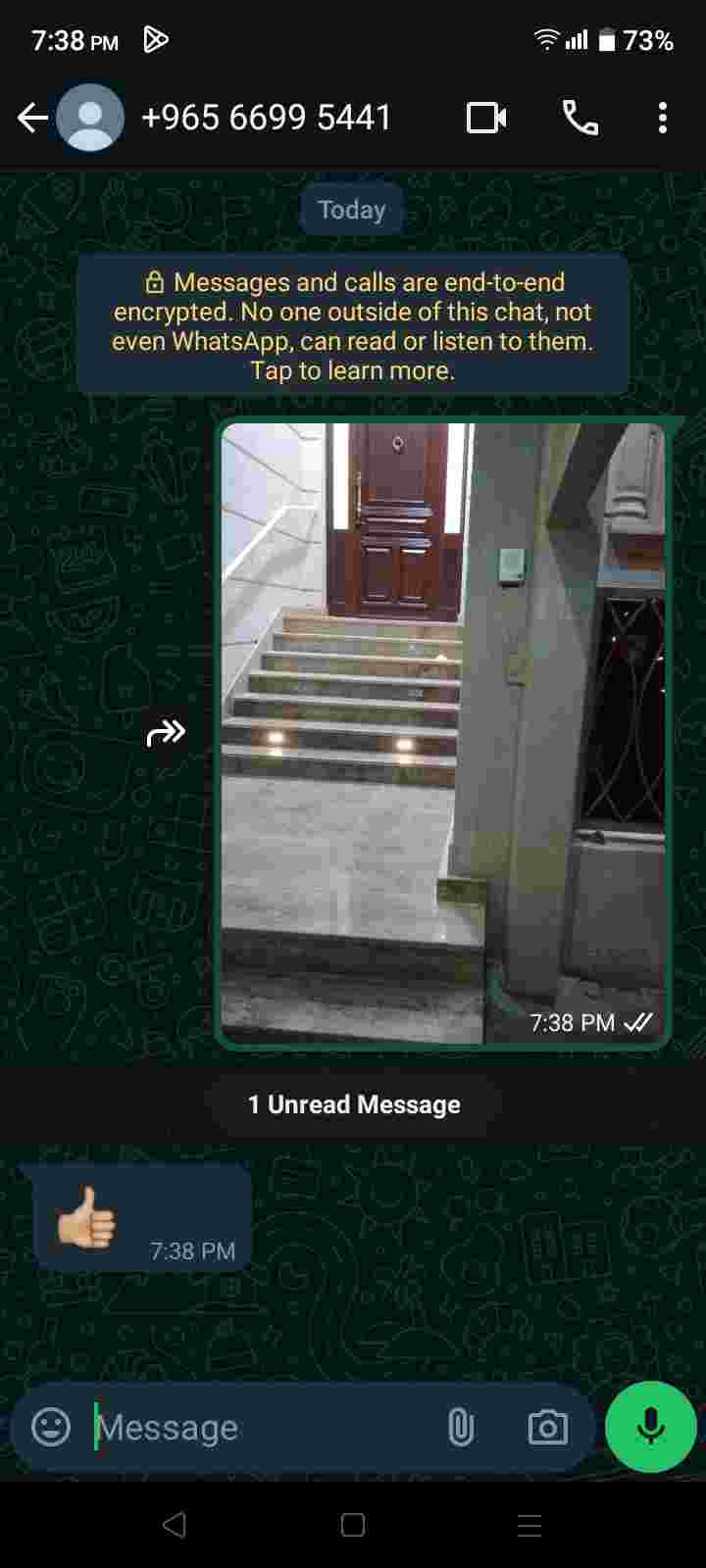Open the emoji picker
Viewport: 706px width, 1568px height.
[x=51, y=1427]
